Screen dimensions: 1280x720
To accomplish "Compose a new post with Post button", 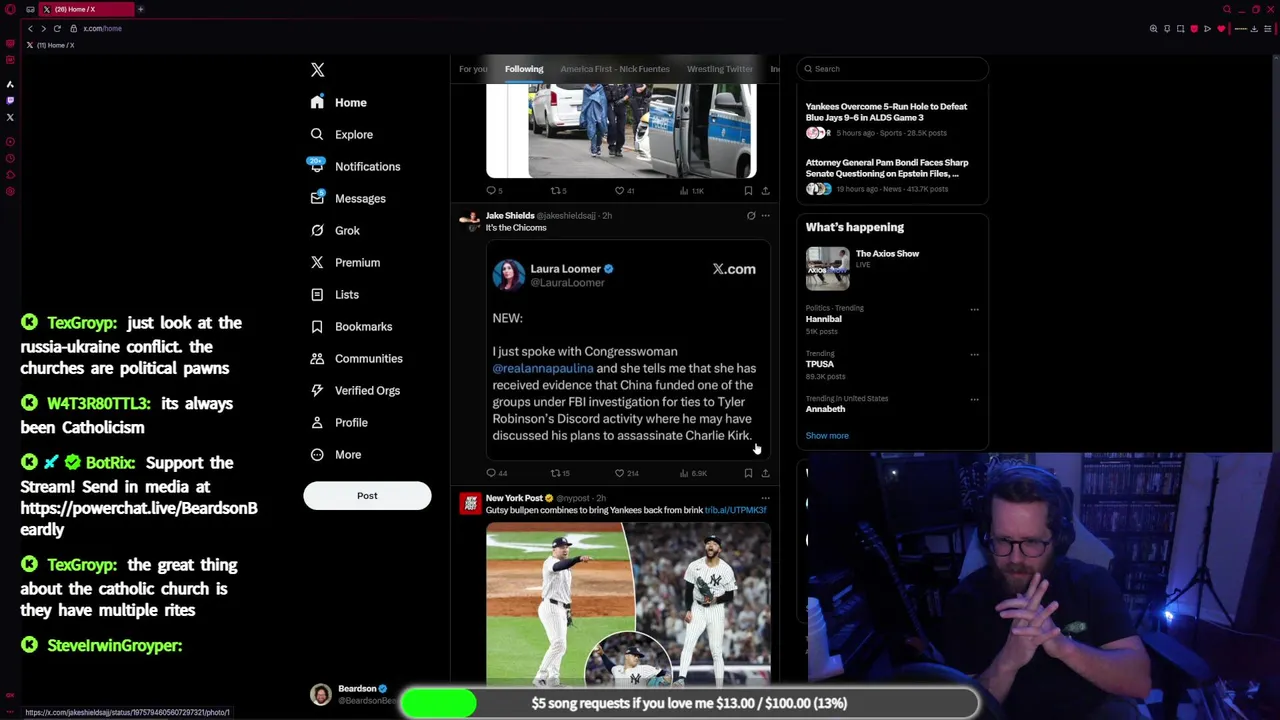I will (x=367, y=495).
